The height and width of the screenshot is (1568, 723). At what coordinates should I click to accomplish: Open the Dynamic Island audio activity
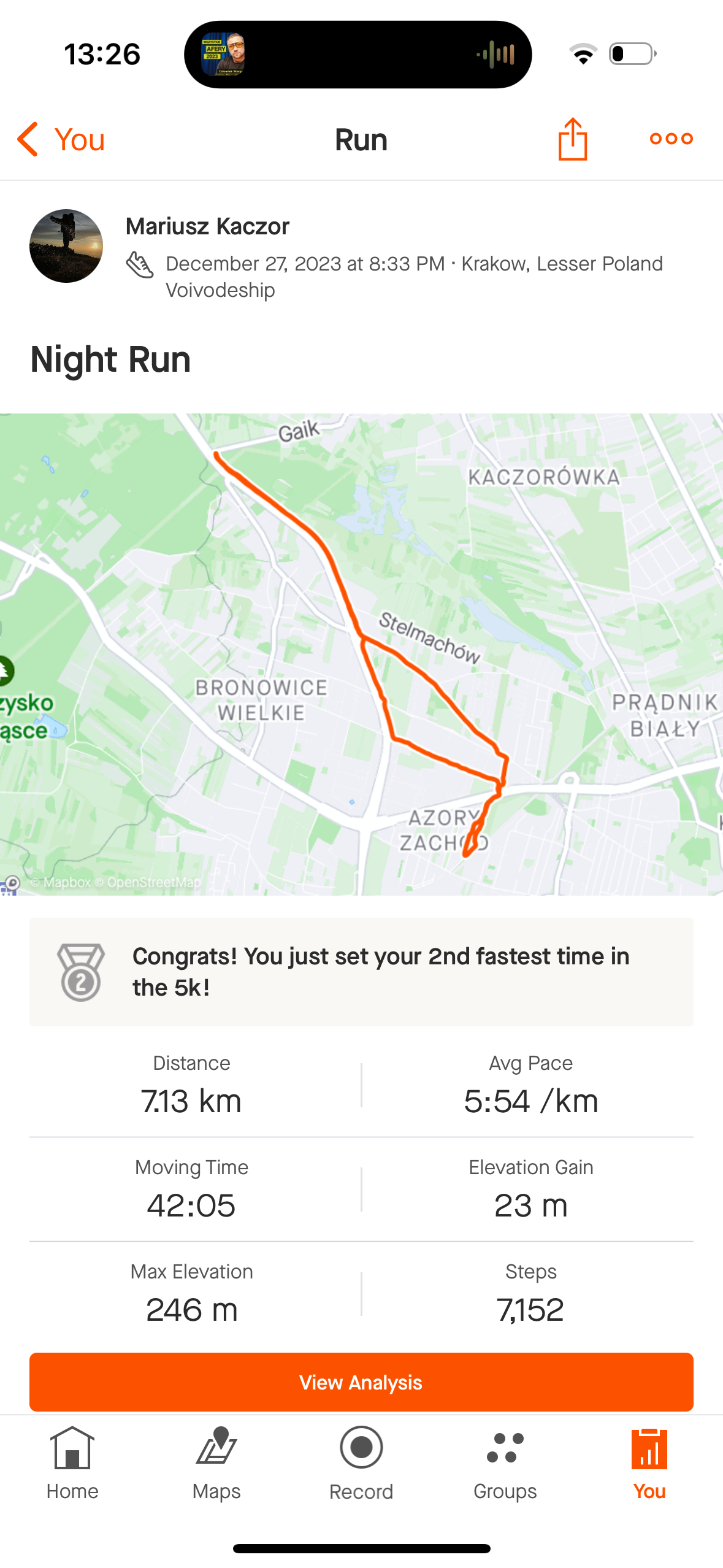coord(358,55)
